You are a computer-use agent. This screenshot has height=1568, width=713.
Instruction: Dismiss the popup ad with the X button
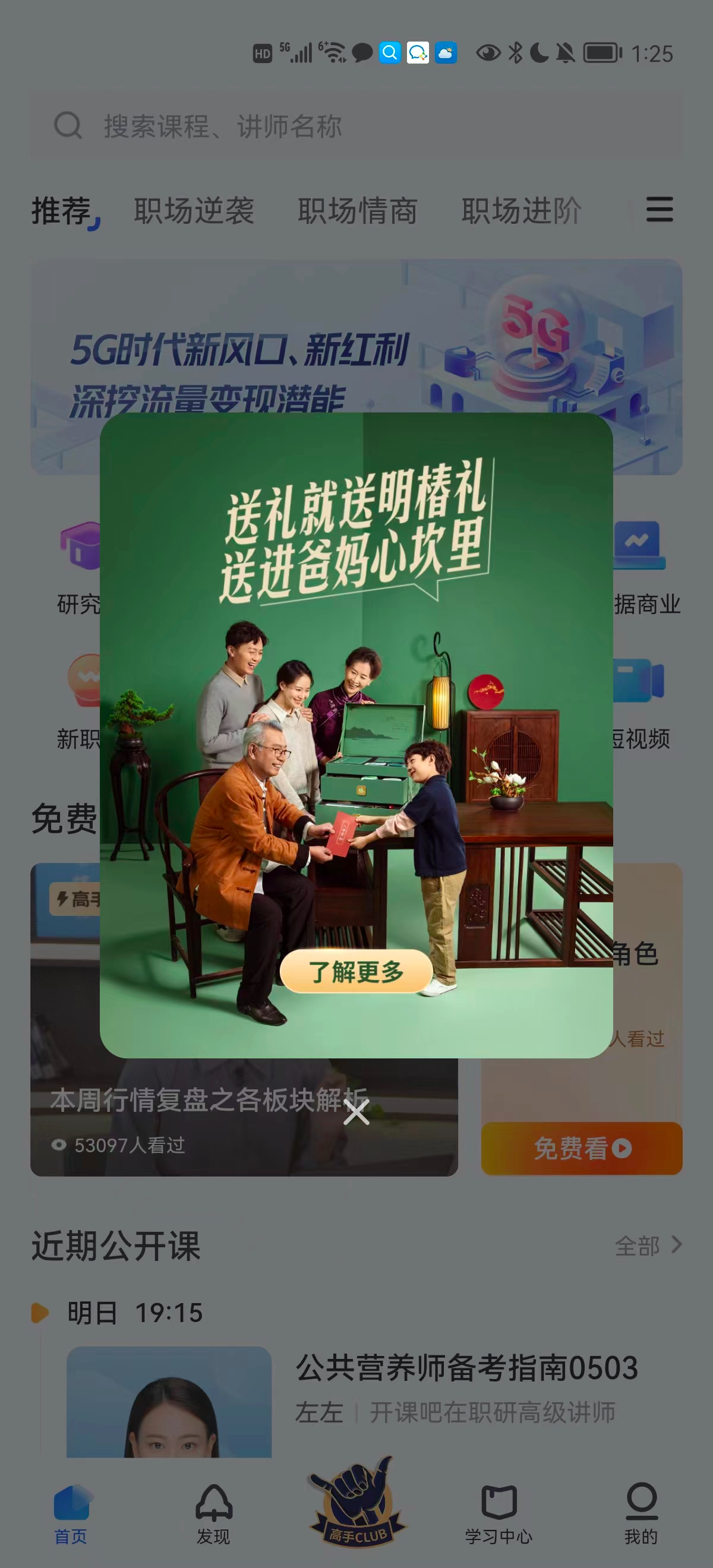point(356,1112)
